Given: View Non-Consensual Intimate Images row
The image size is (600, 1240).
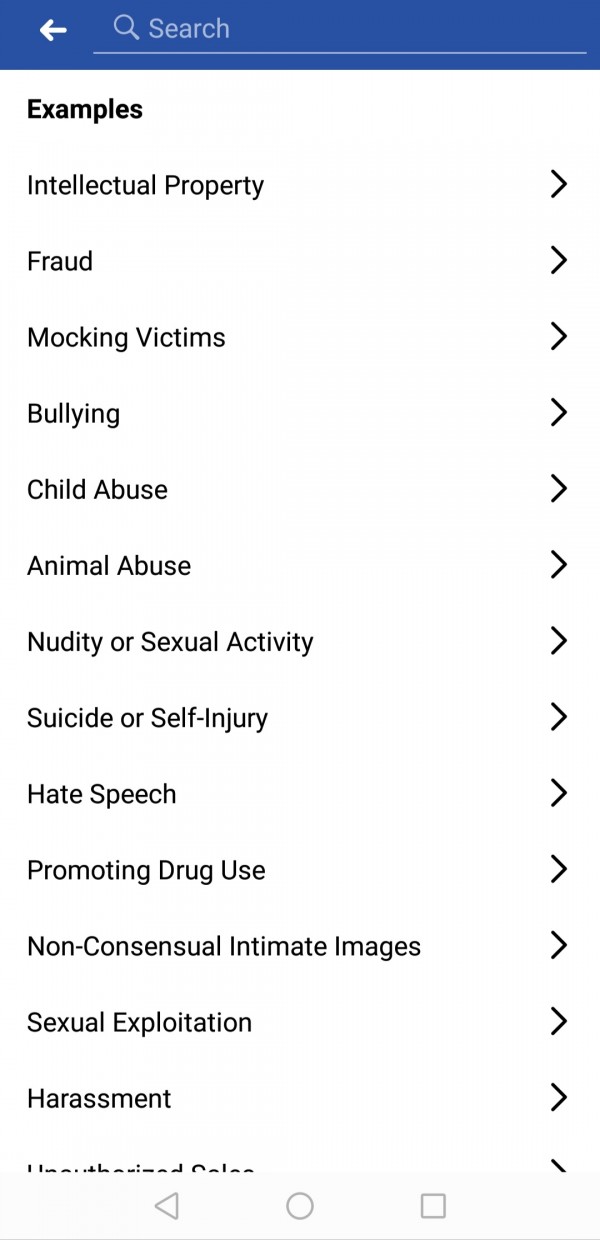Looking at the screenshot, I should pos(298,946).
